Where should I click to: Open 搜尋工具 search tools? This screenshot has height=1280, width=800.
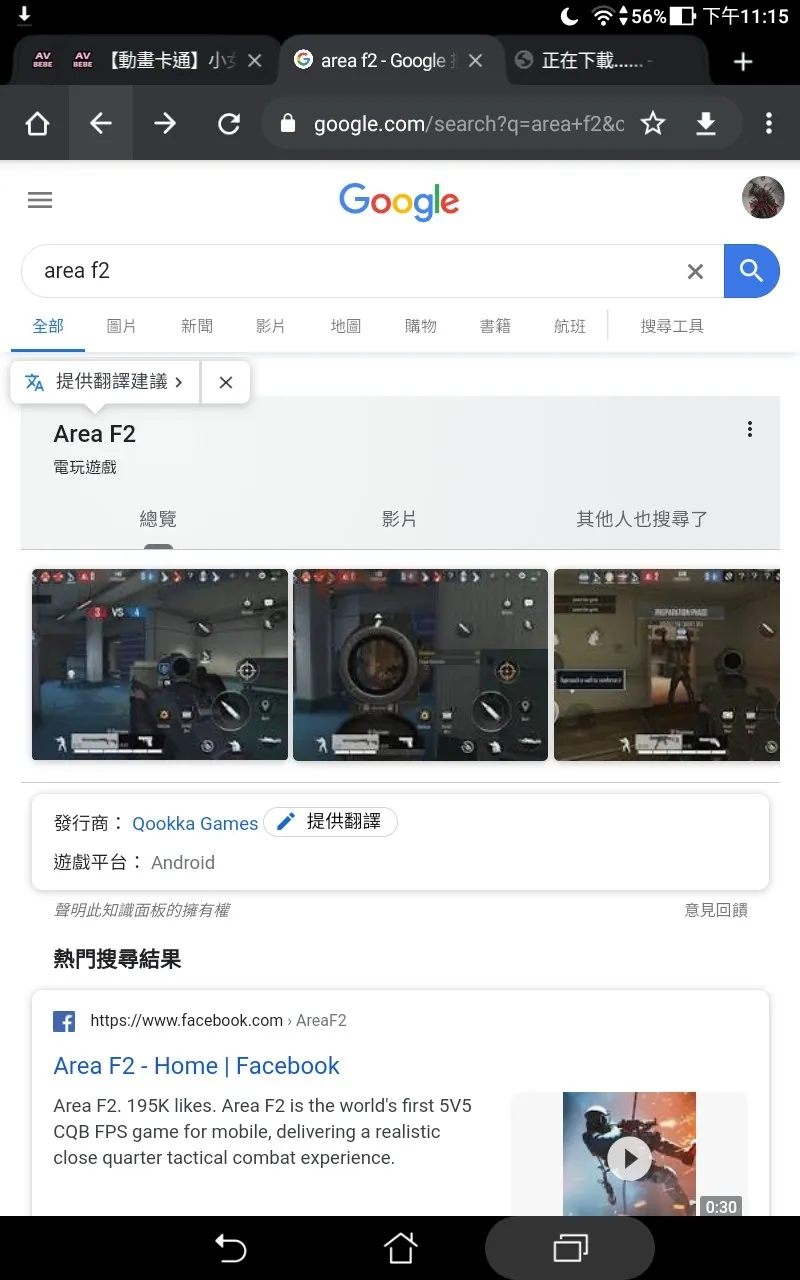672,326
